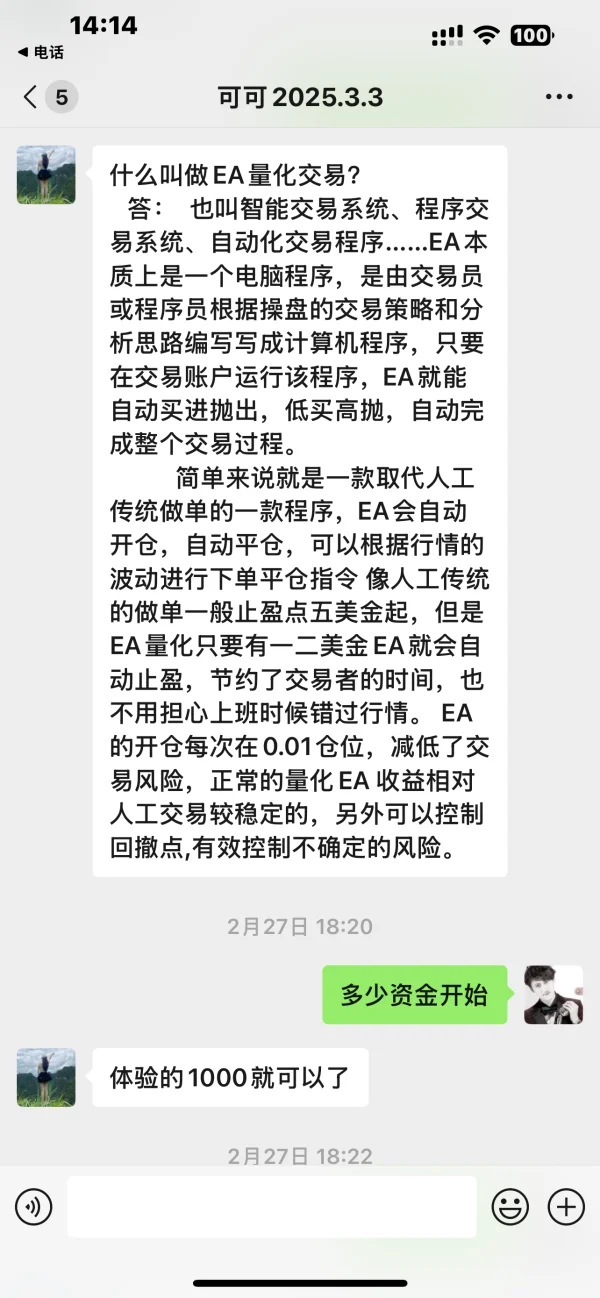
Task: Open the three-dot chat menu
Action: point(559,97)
